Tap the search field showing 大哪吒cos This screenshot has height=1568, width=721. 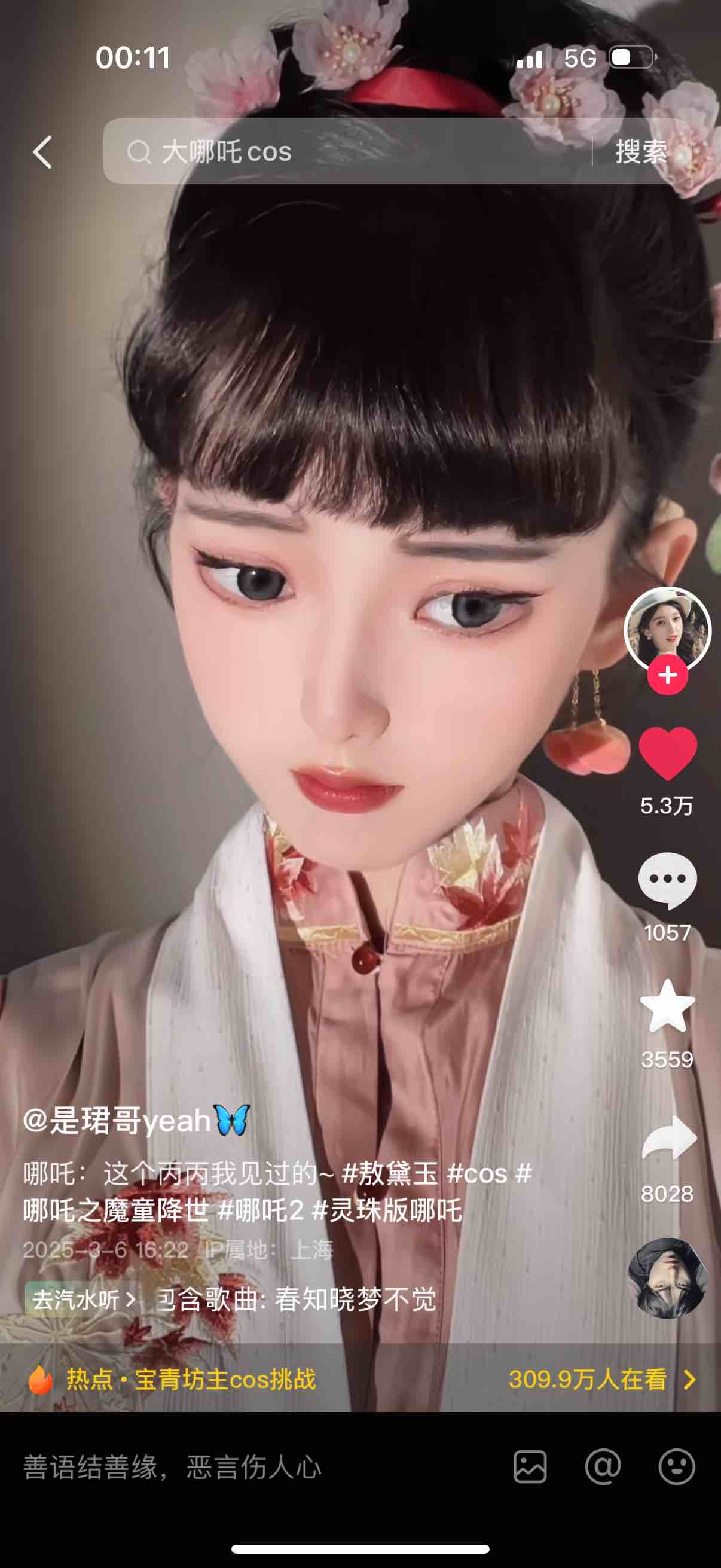click(x=347, y=151)
